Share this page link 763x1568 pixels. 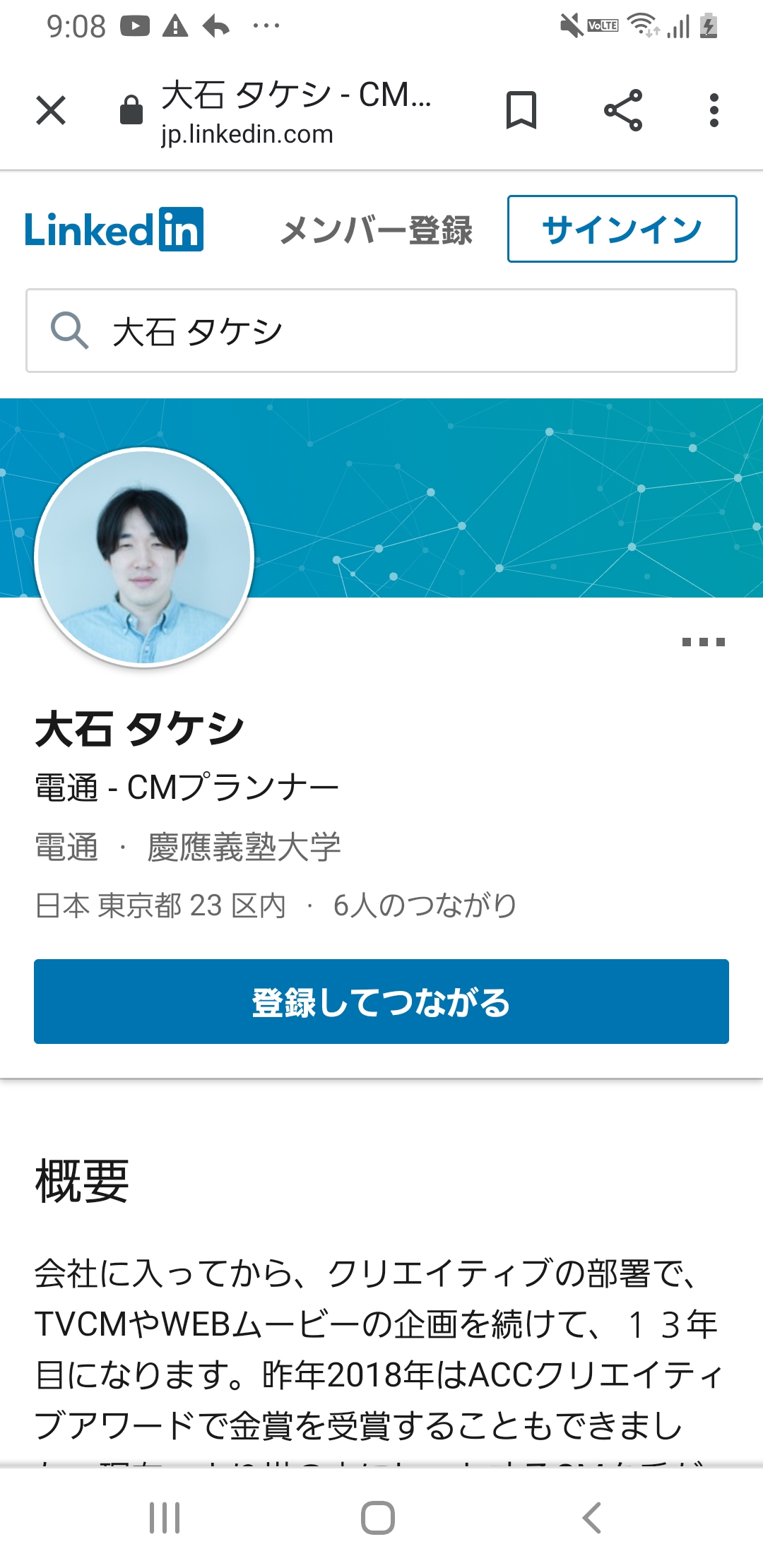point(623,111)
